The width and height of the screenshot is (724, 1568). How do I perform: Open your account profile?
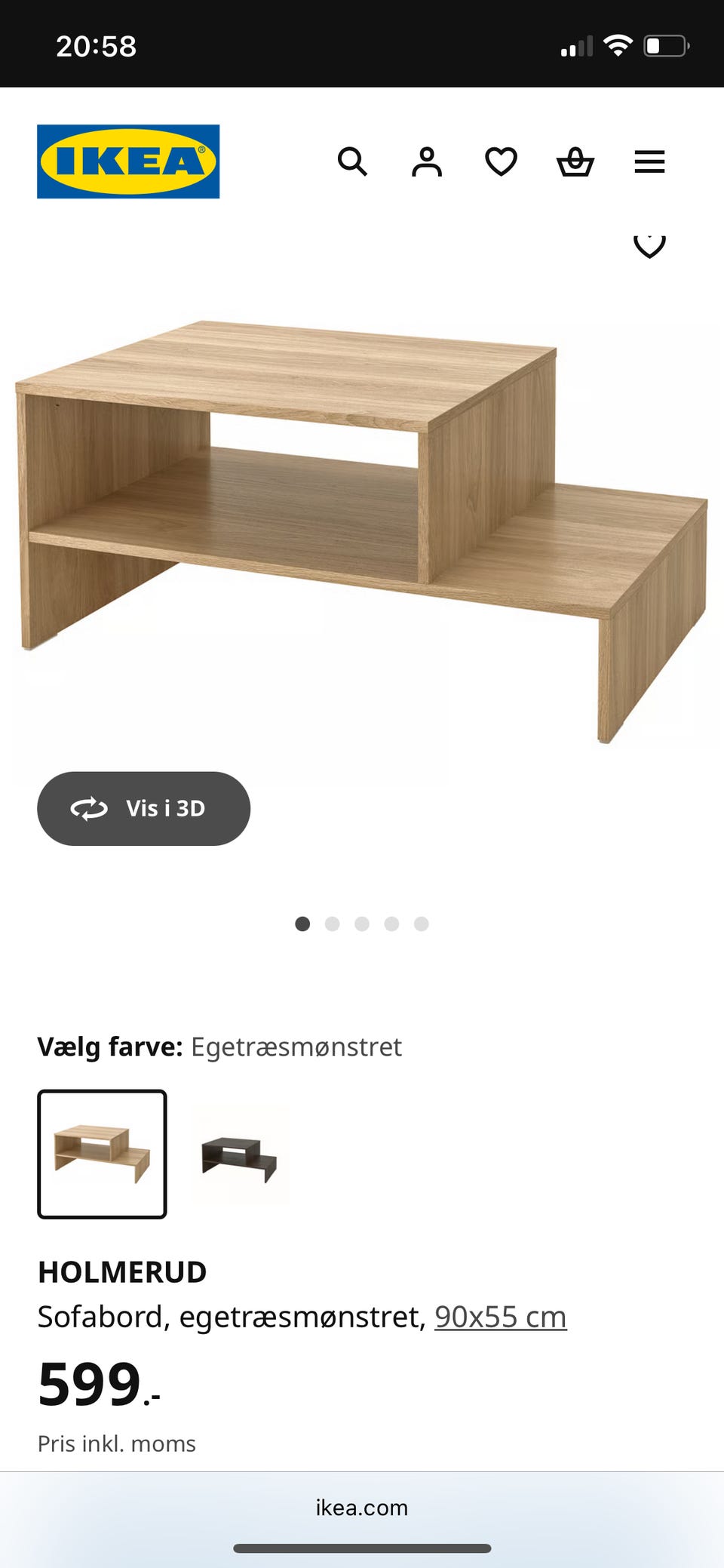pos(426,161)
